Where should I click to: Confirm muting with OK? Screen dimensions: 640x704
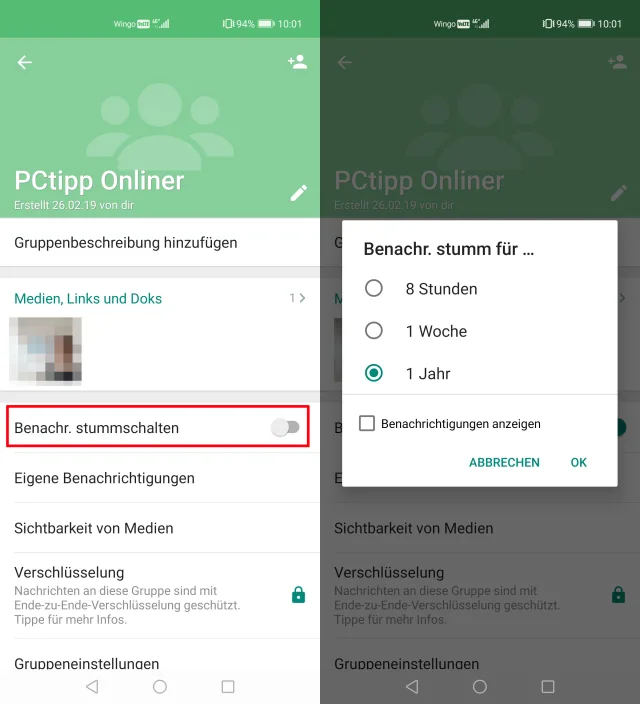(578, 462)
